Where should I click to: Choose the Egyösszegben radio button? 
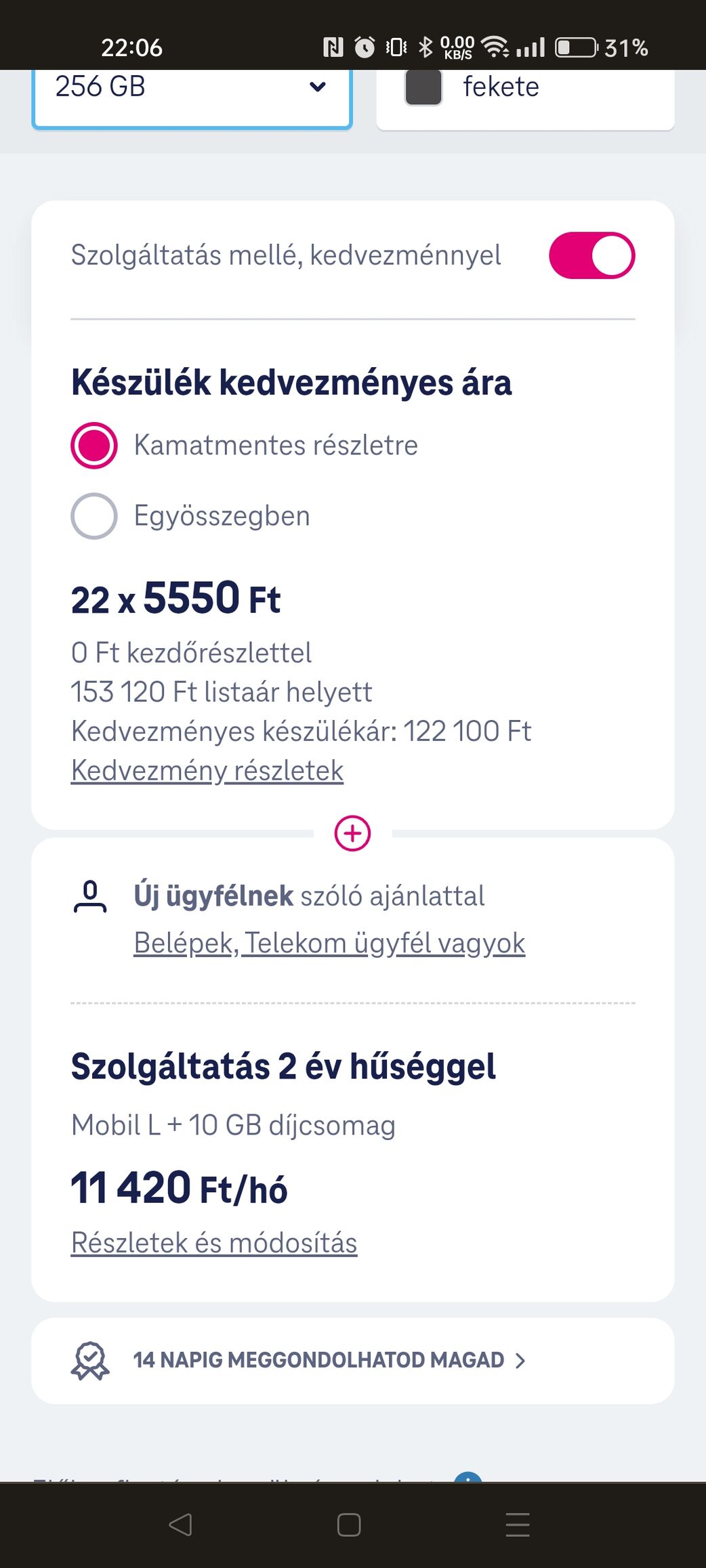(94, 516)
